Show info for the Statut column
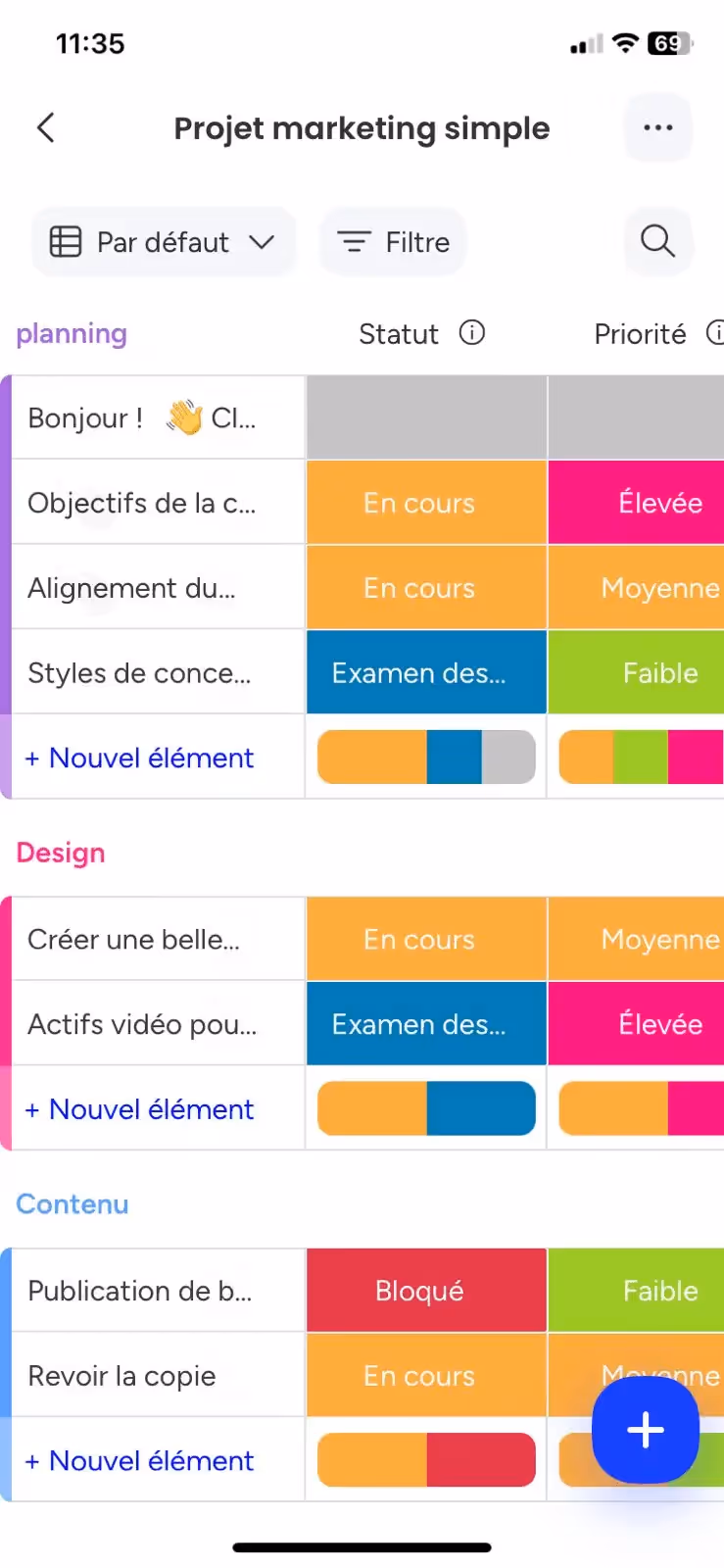724x1568 pixels. point(472,333)
